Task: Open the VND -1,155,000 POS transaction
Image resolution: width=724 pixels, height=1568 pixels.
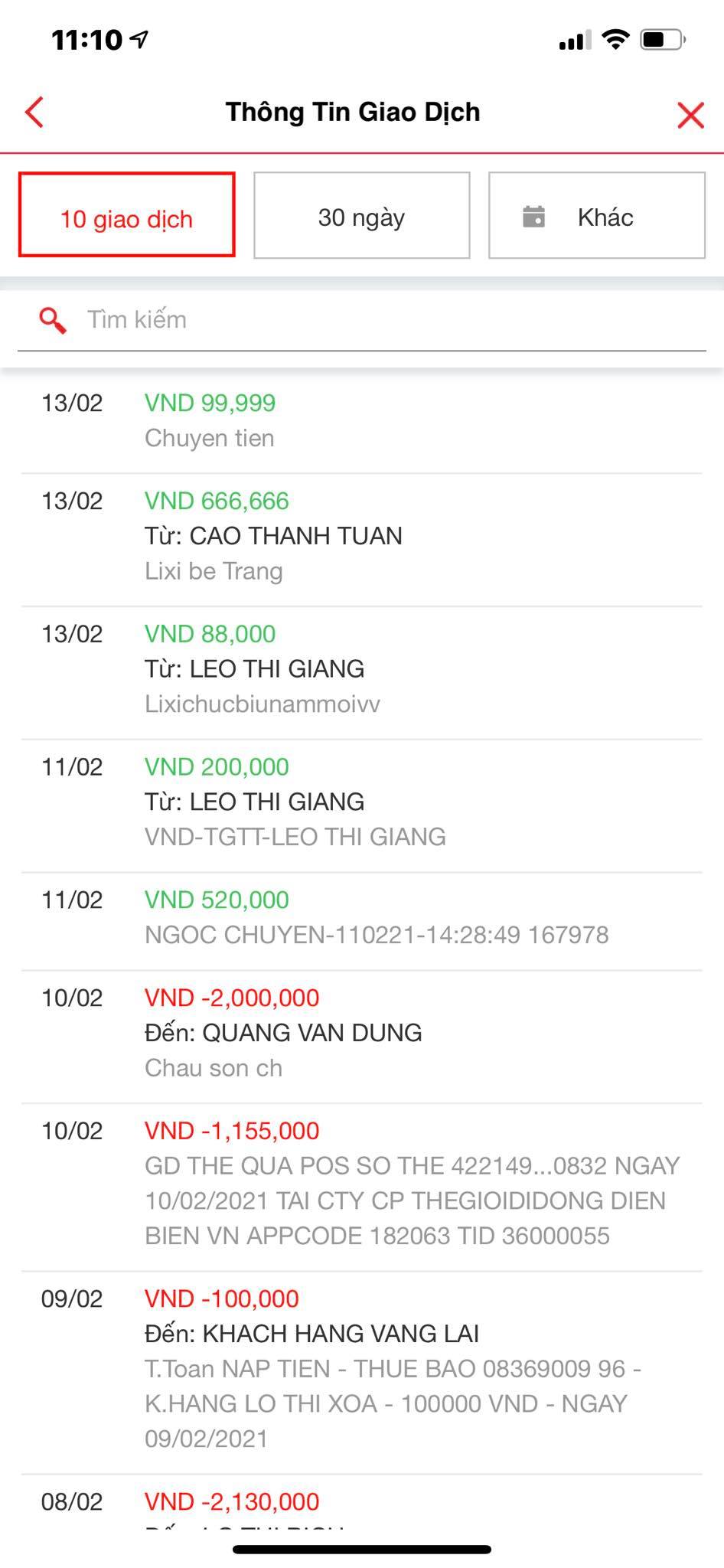Action: pos(361,1183)
